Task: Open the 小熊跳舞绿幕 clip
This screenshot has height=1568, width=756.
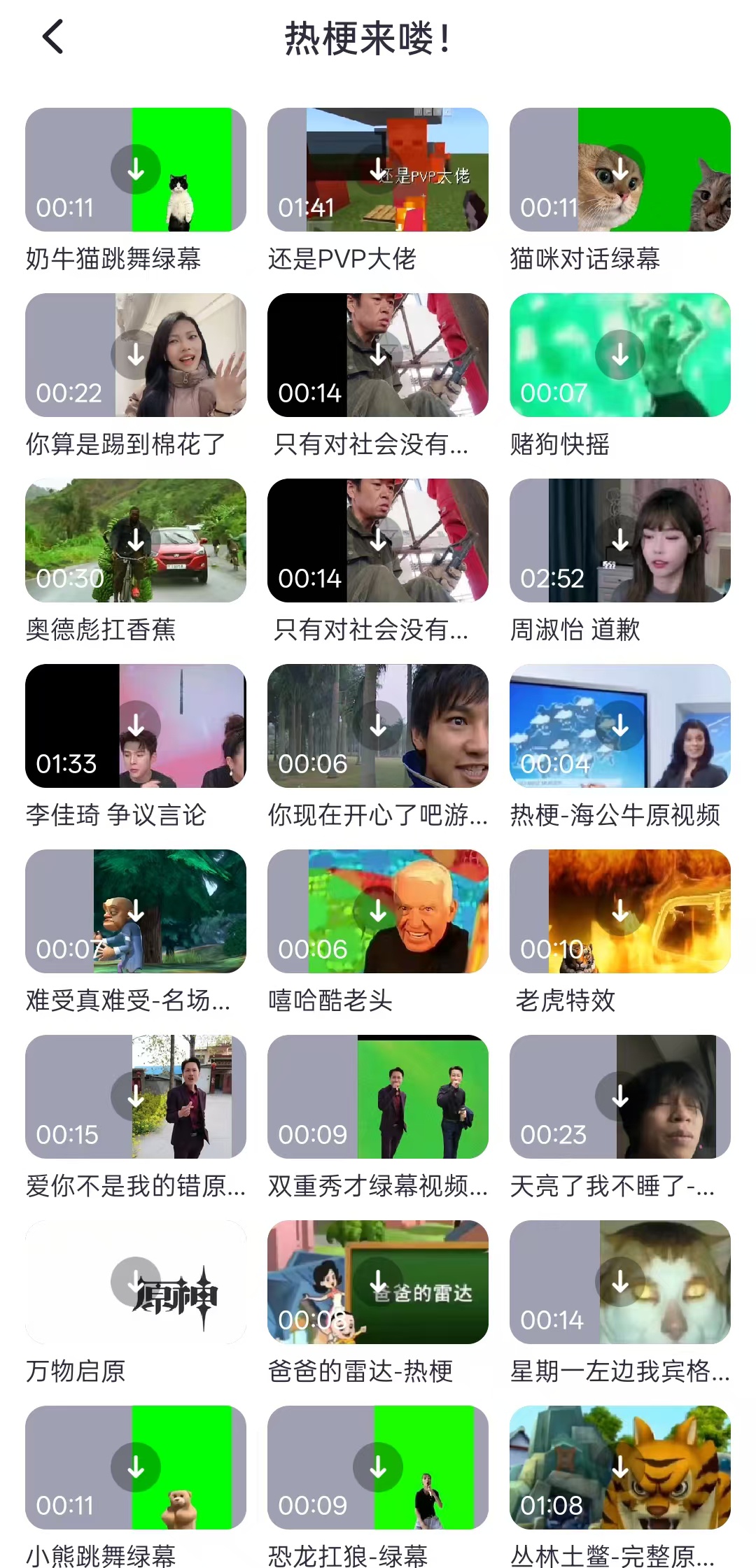Action: tap(136, 1467)
